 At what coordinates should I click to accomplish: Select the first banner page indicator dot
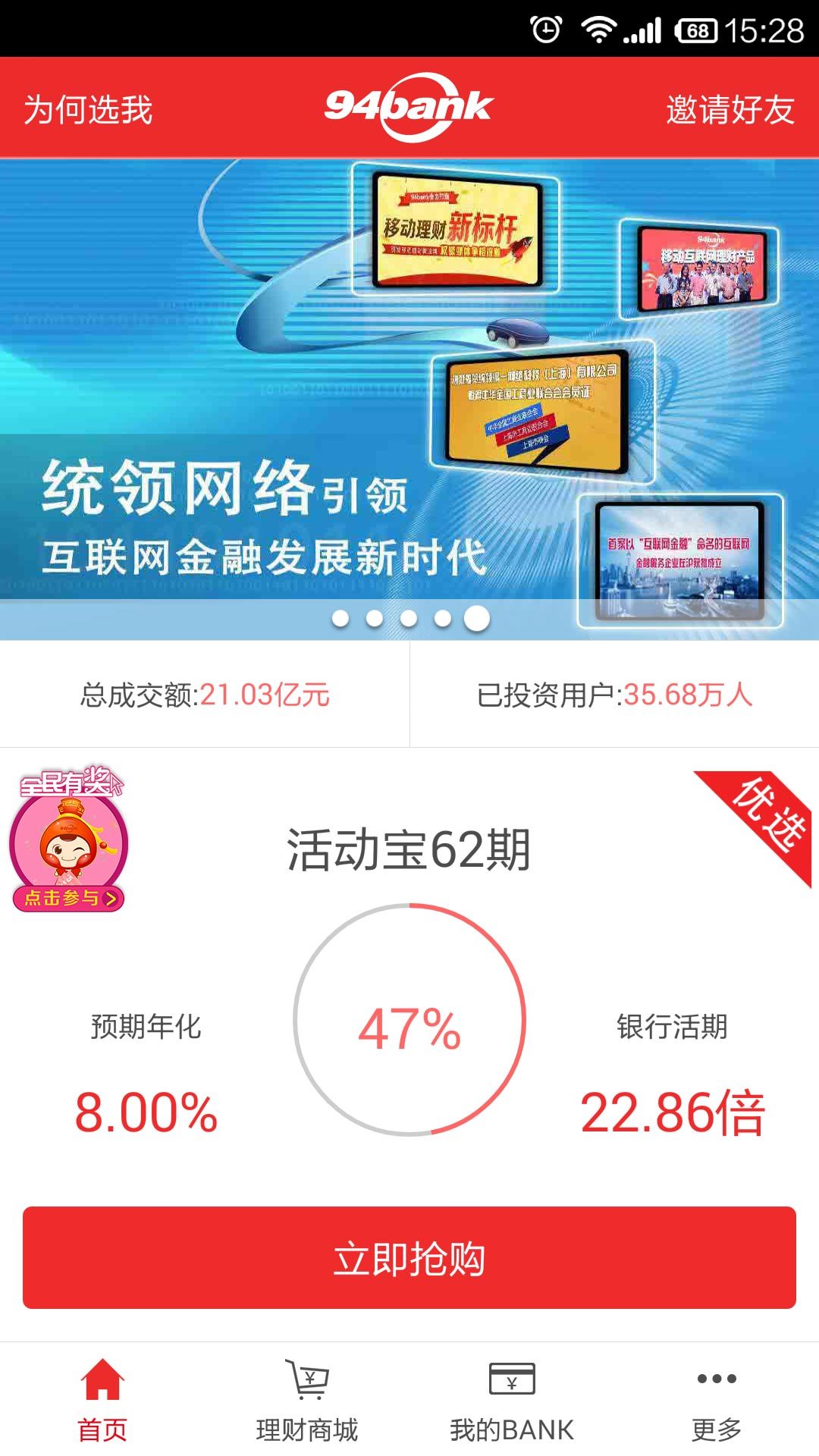click(340, 619)
